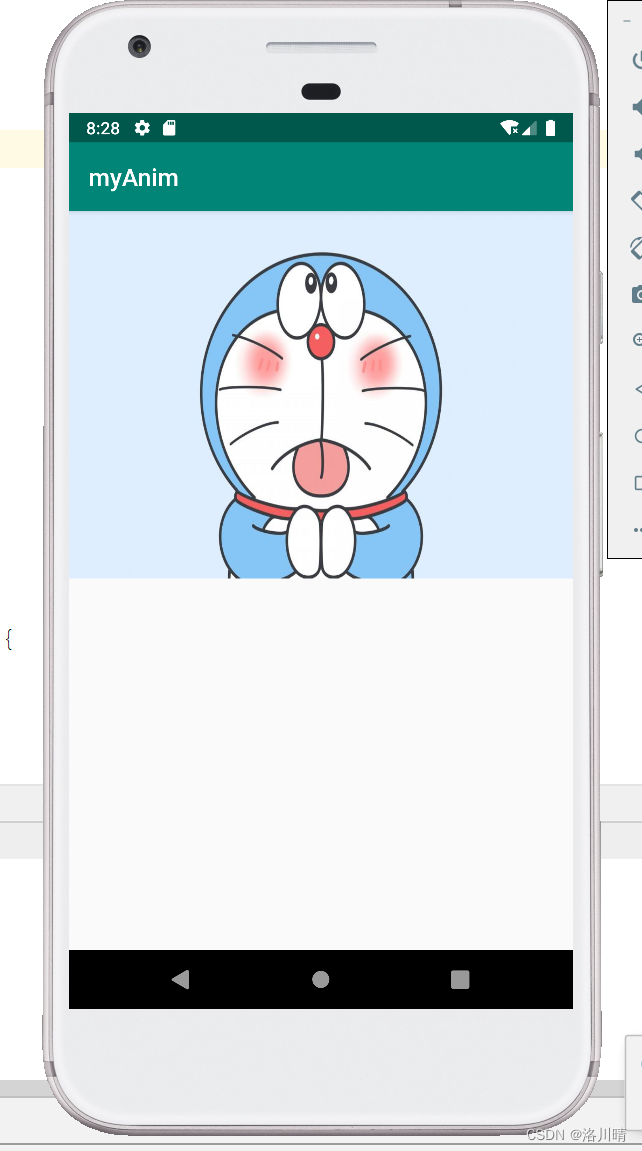This screenshot has width=642, height=1151.
Task: Tap the system back button
Action: pos(180,979)
